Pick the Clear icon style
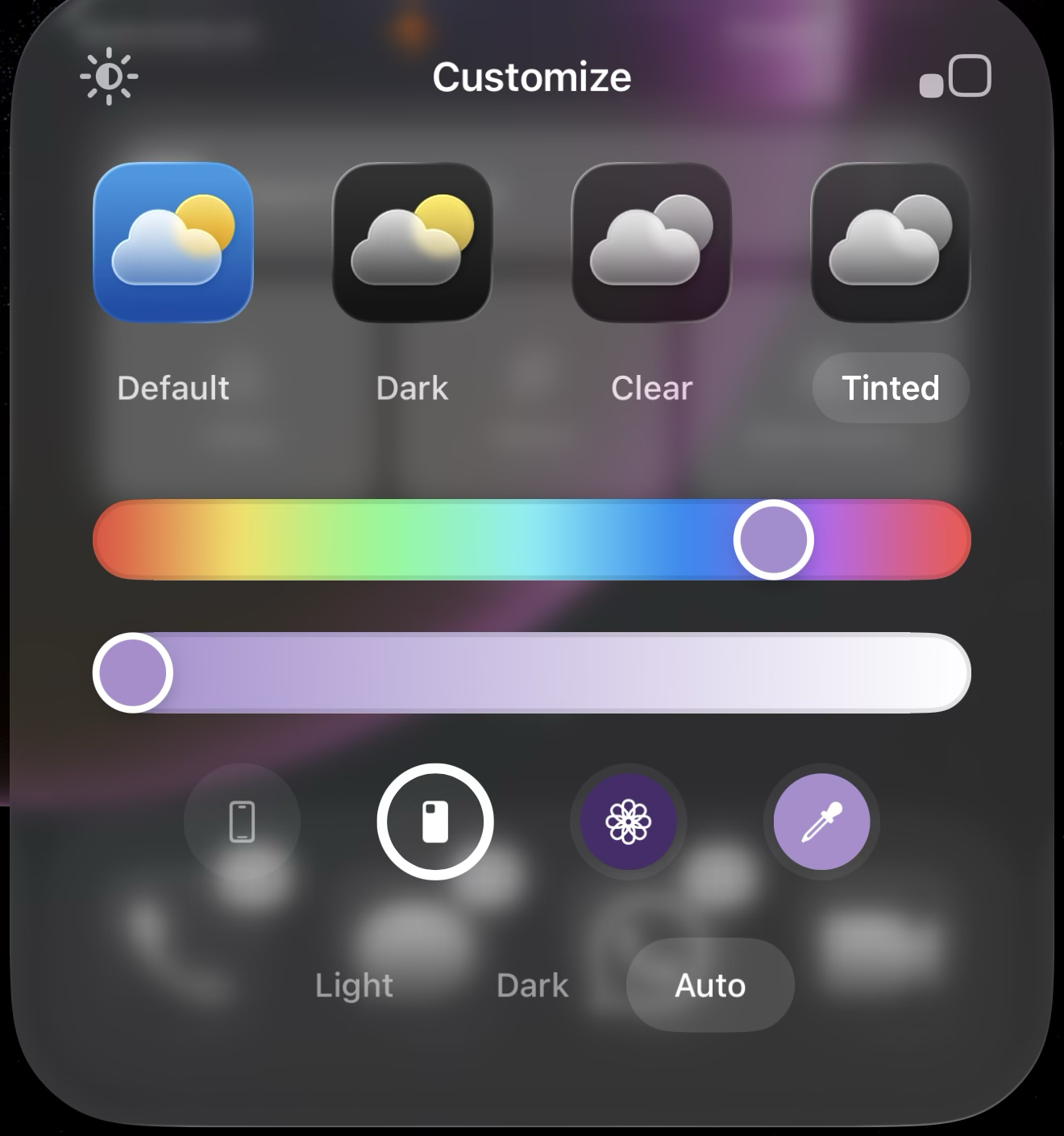Screen dimensions: 1064x1136 651,243
